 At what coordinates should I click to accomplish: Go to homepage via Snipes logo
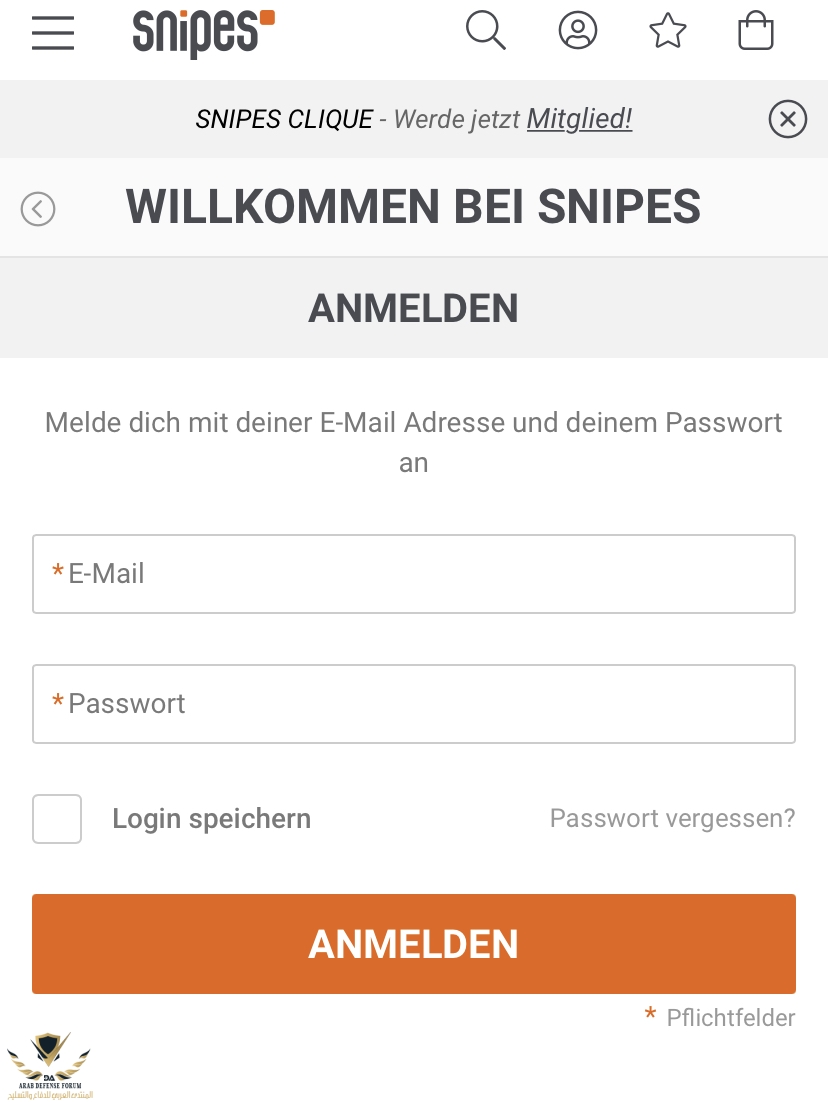pos(203,31)
